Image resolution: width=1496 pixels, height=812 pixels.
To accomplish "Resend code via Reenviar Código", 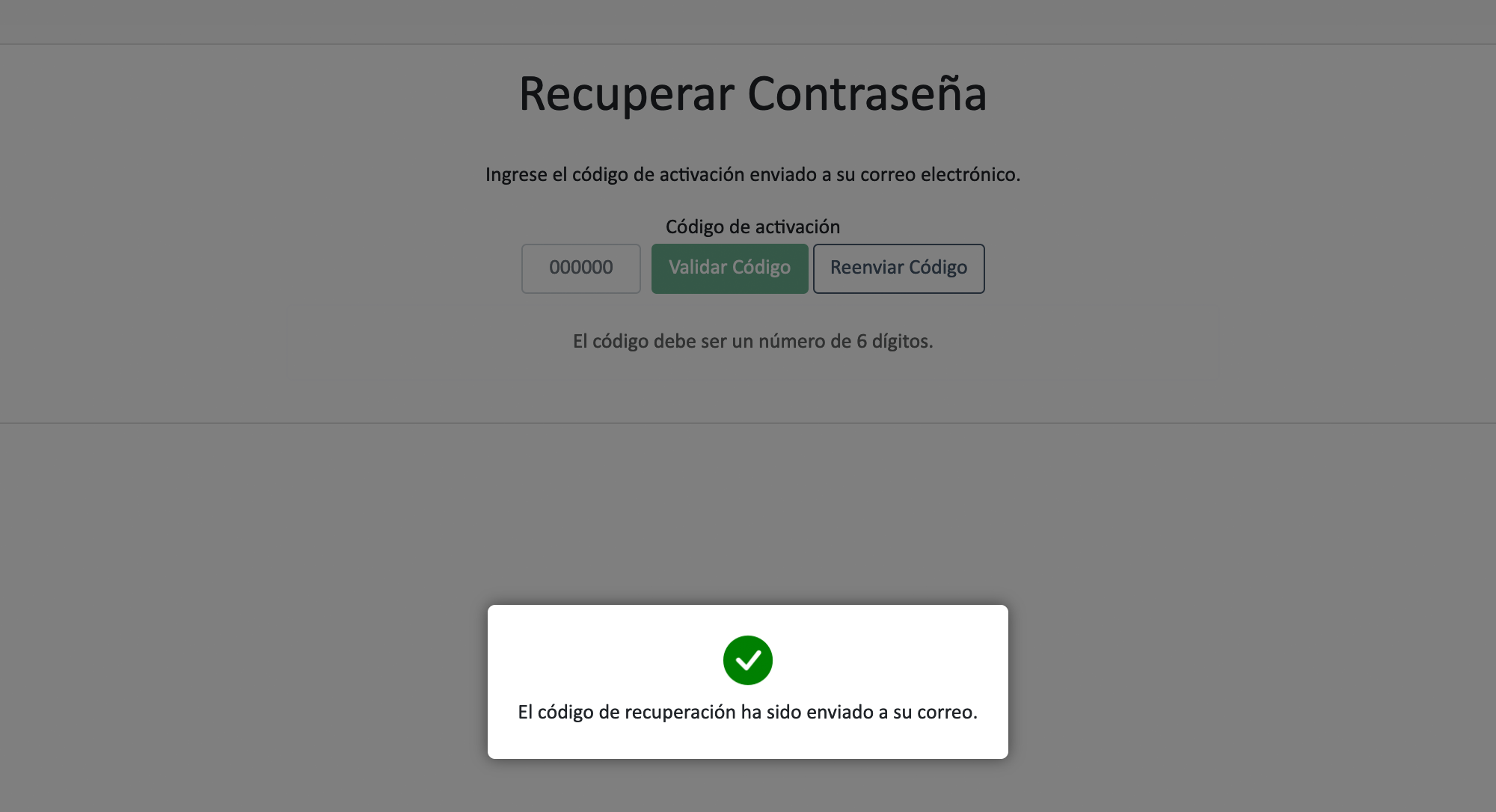I will tap(898, 268).
